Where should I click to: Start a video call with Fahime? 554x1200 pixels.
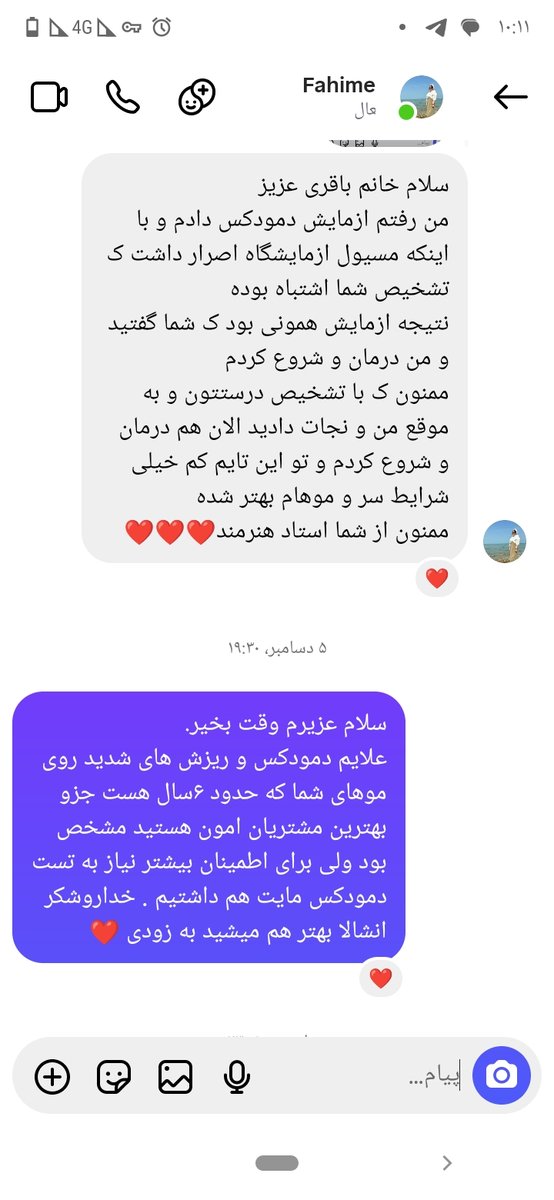pyautogui.click(x=49, y=97)
